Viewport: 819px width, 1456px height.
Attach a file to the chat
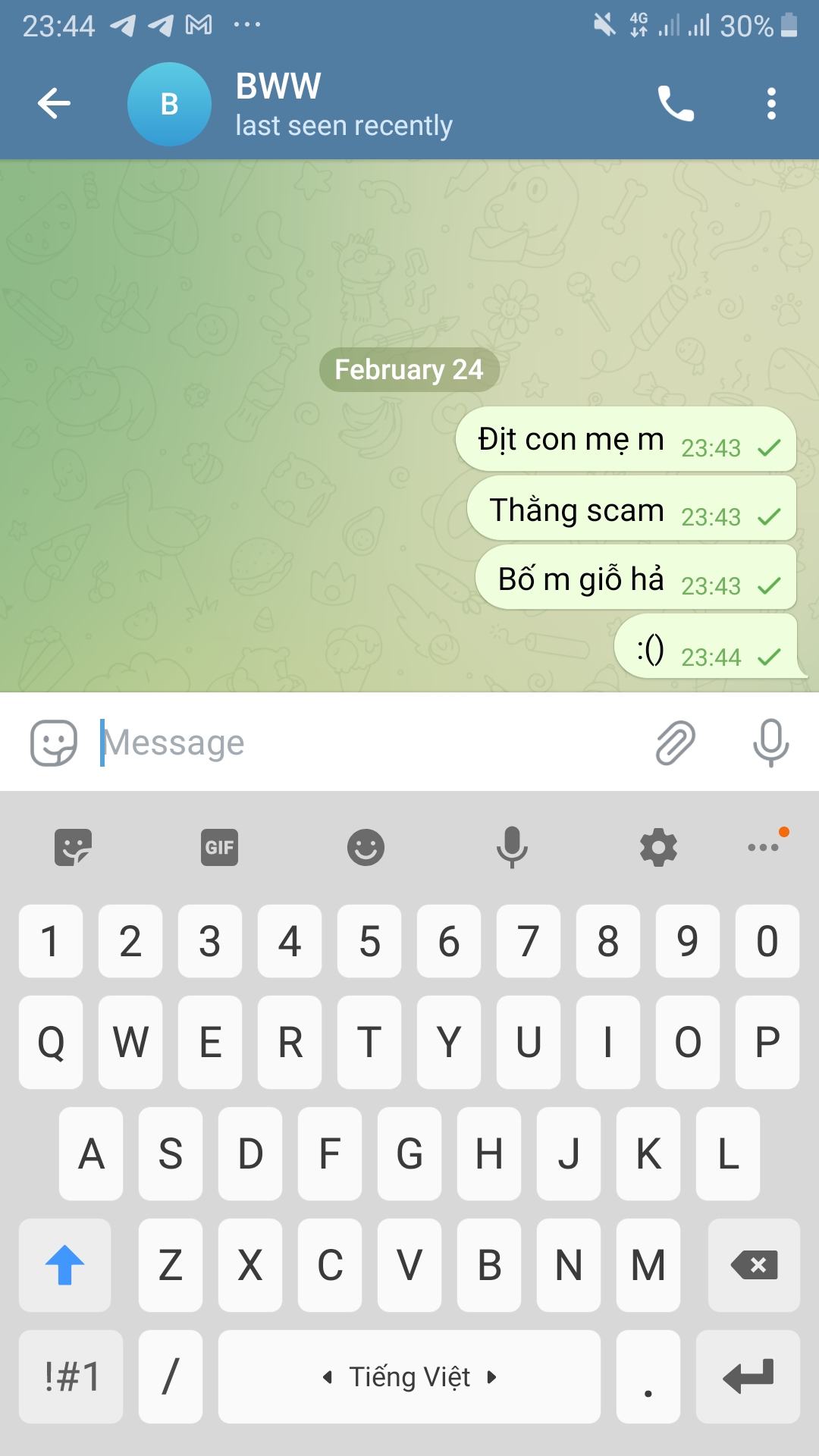[x=675, y=742]
